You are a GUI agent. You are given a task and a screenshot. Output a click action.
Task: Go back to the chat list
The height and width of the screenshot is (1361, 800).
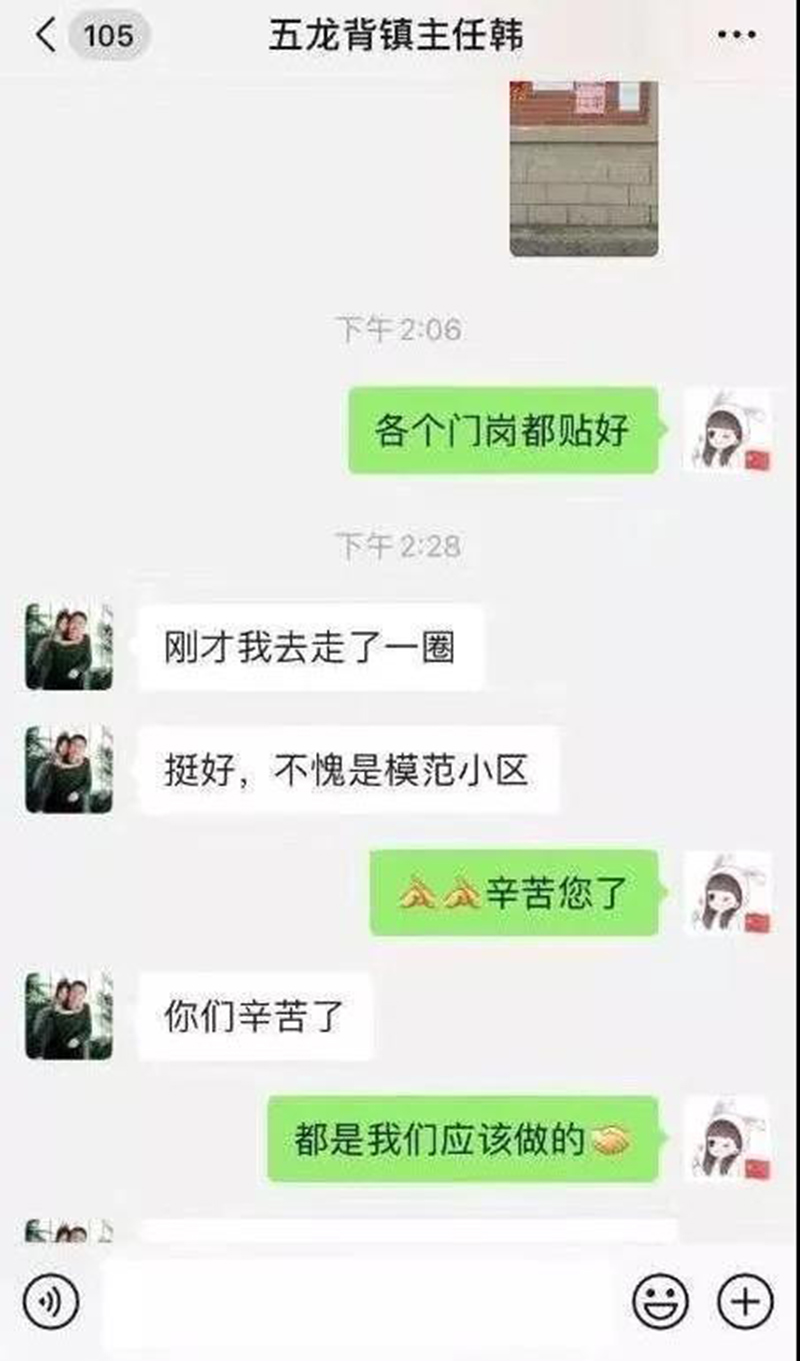coord(46,36)
